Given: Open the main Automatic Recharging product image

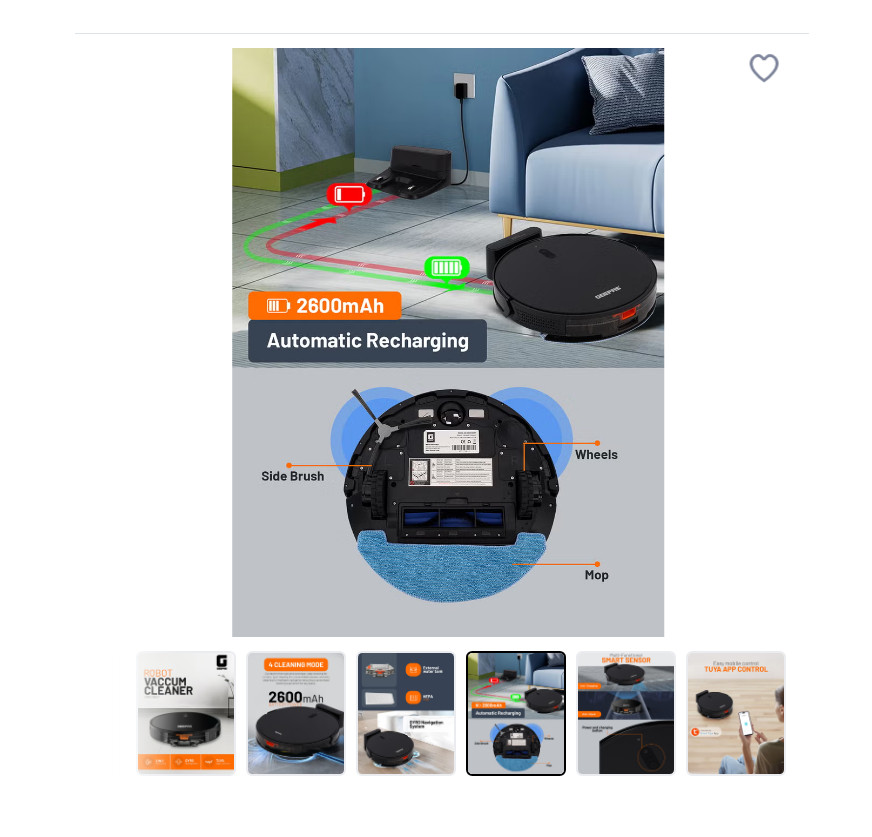Looking at the screenshot, I should (x=448, y=342).
